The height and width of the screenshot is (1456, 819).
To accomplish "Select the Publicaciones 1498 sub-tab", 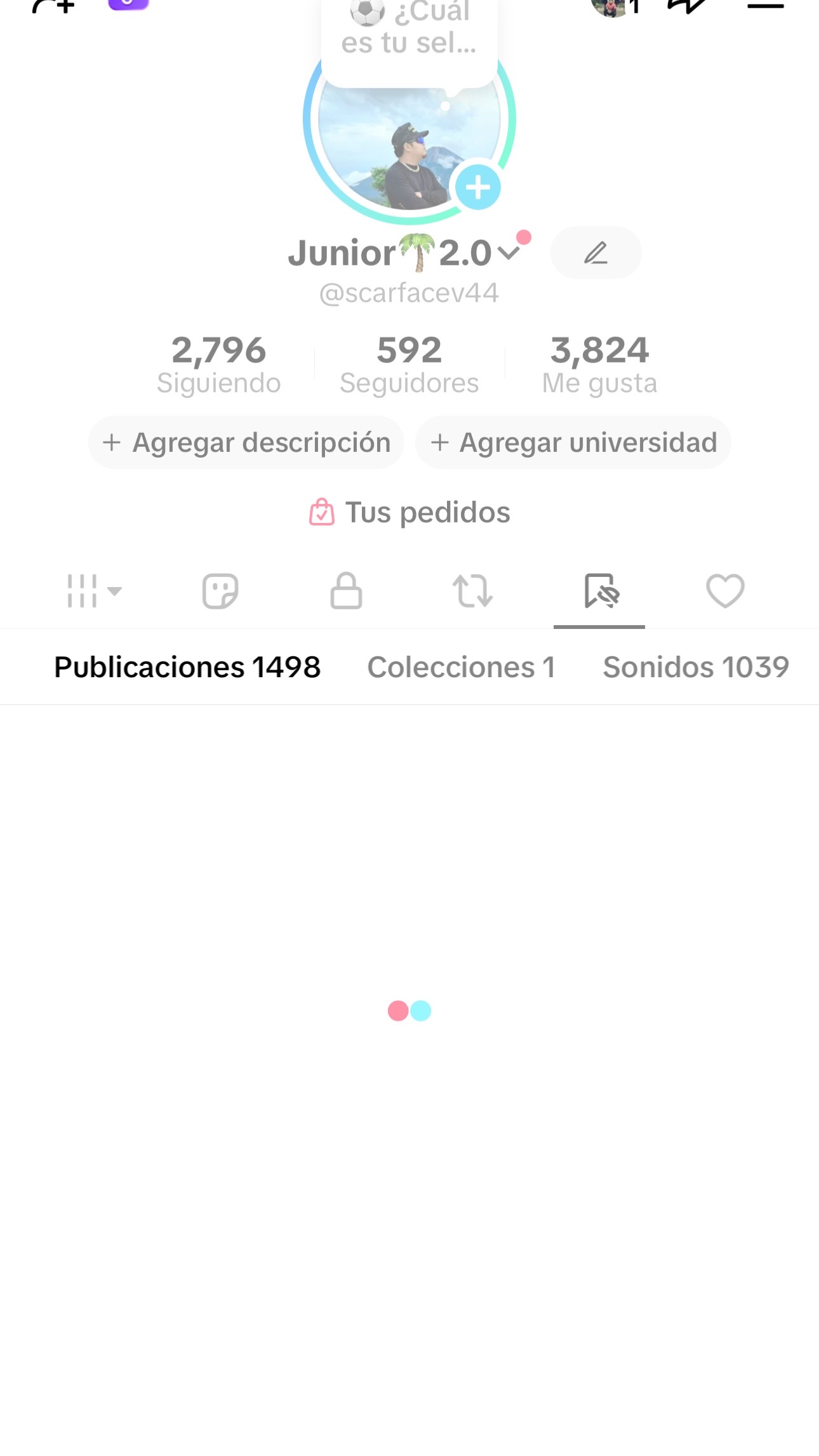I will tap(187, 667).
